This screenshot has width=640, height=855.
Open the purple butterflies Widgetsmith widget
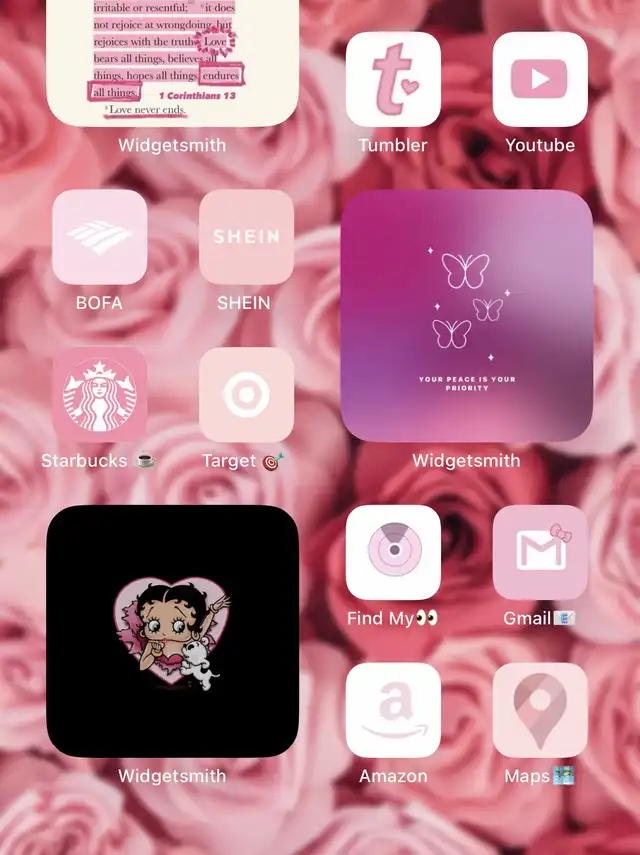(467, 315)
